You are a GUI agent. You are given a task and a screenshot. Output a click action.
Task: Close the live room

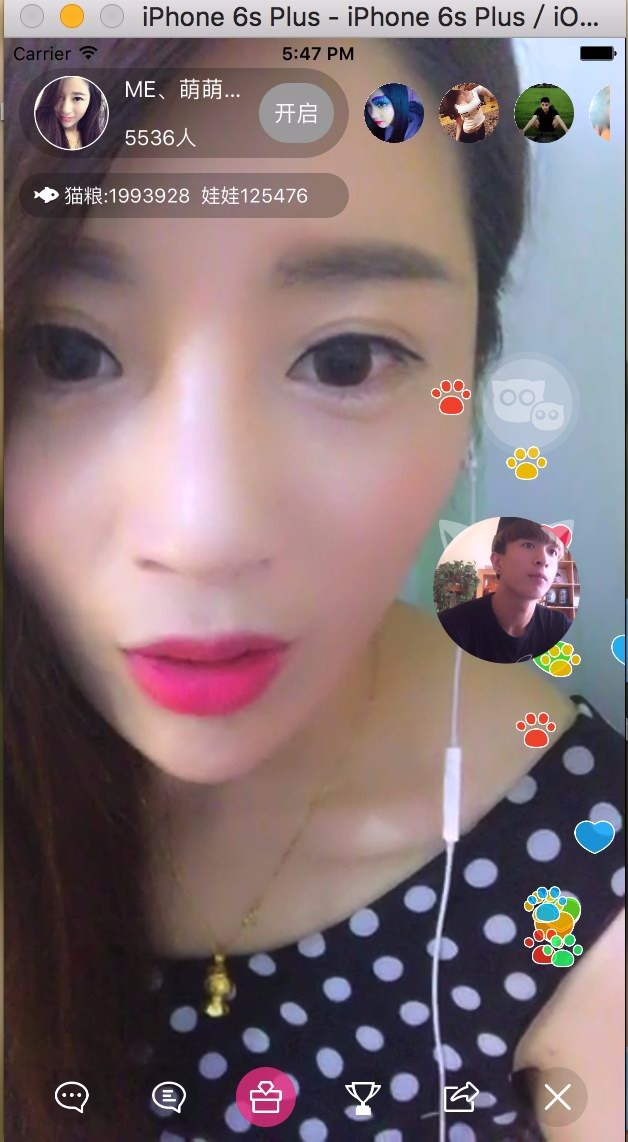coord(557,1097)
